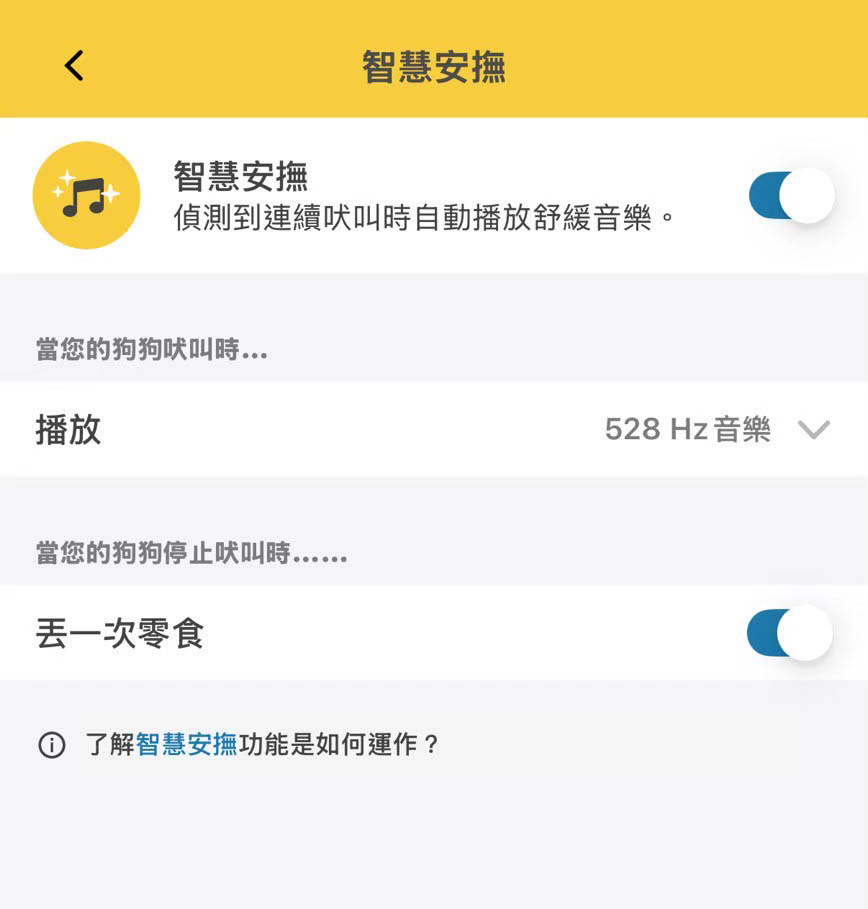Open the 播放 528 Hz音樂 dropdown
Image resolution: width=868 pixels, height=909 pixels.
click(x=813, y=430)
